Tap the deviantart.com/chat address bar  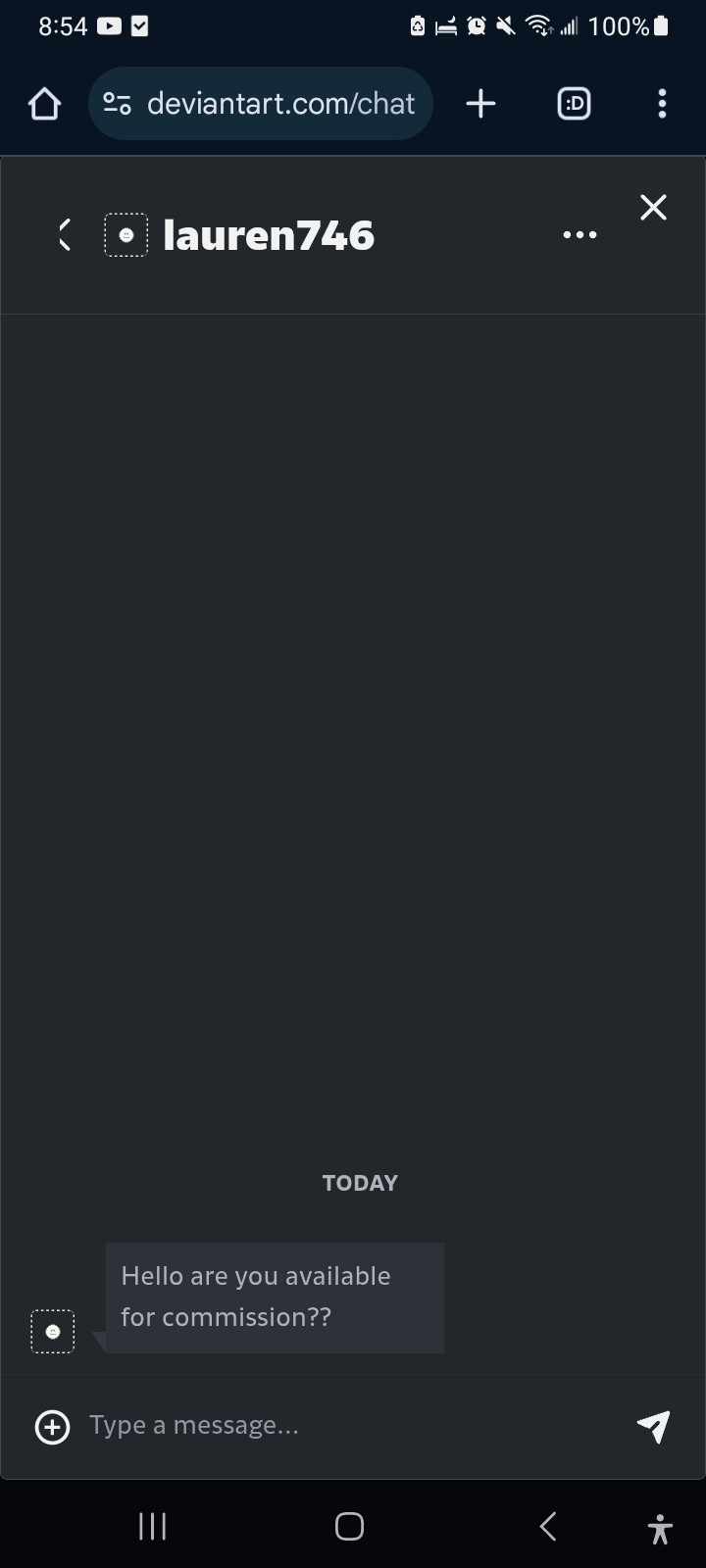tap(280, 104)
